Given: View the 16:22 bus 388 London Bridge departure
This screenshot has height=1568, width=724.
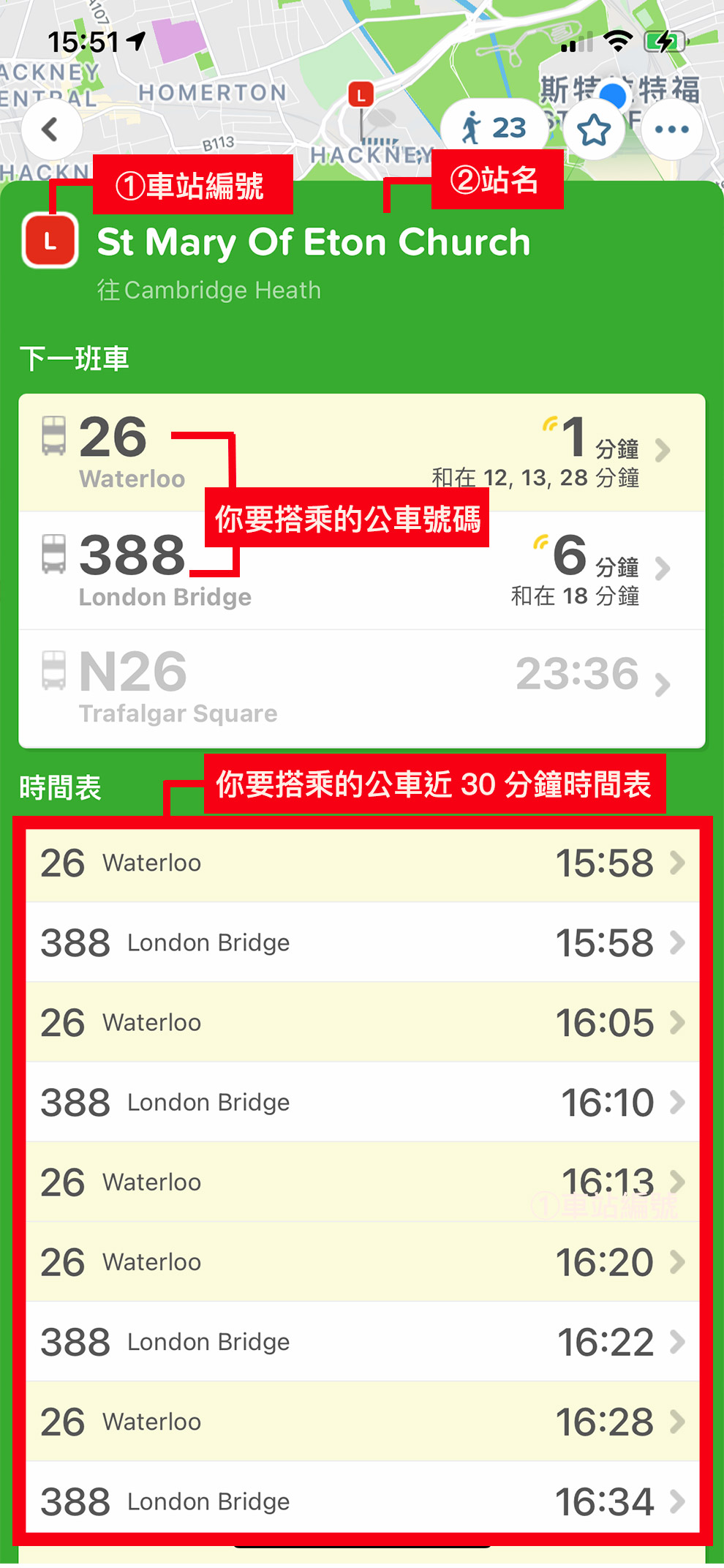Looking at the screenshot, I should pyautogui.click(x=361, y=1342).
